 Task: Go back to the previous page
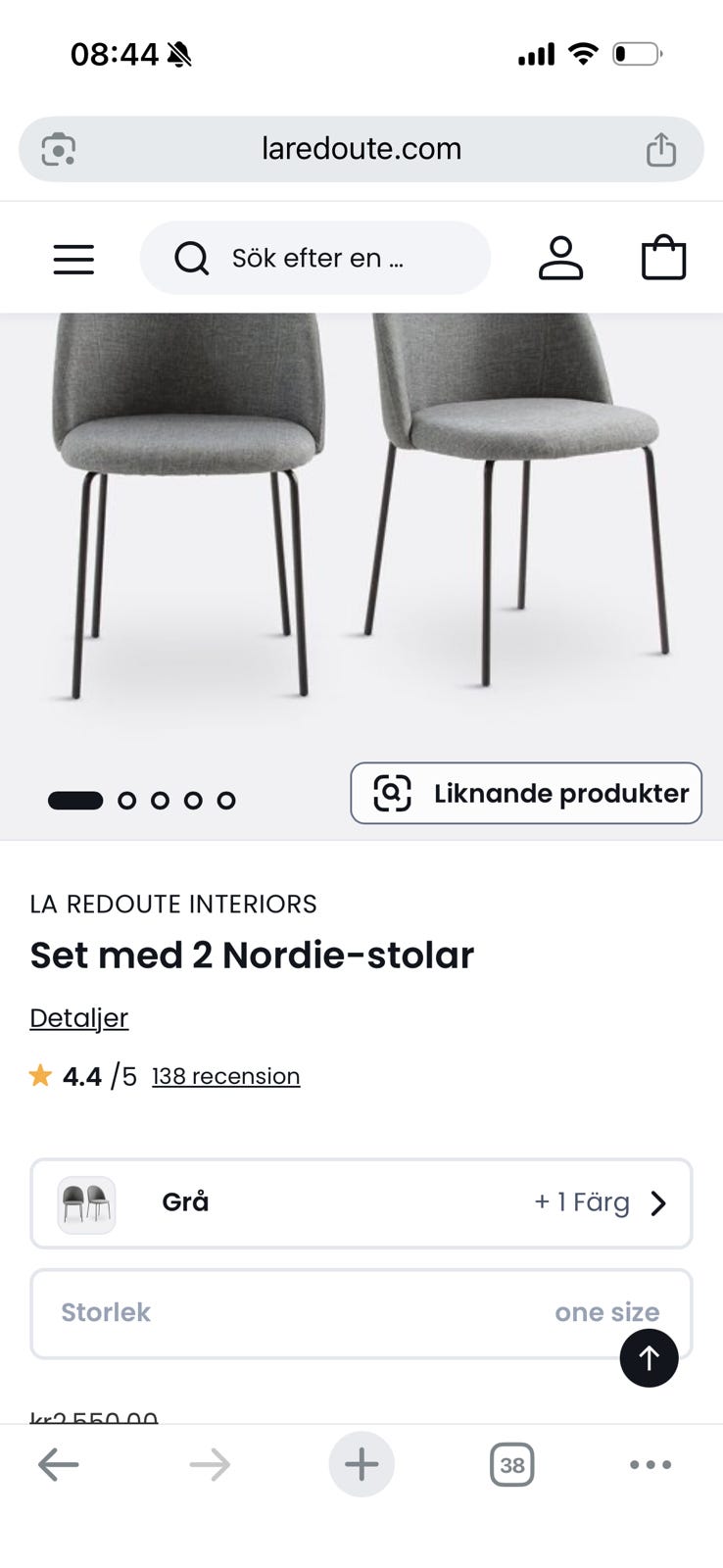[x=59, y=1465]
